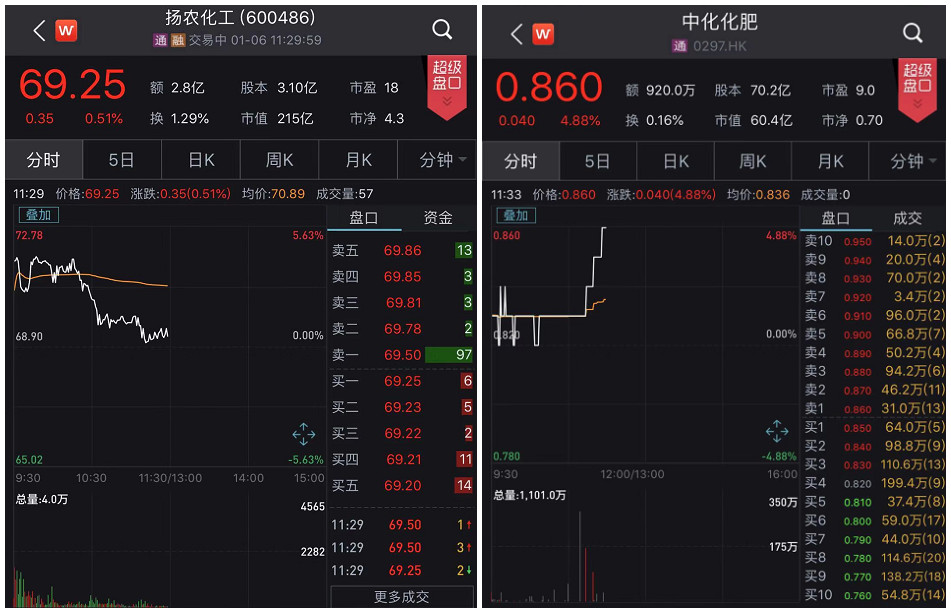Select the 周K tab for 扬农化工
Image resolution: width=951 pixels, height=613 pixels.
279,160
